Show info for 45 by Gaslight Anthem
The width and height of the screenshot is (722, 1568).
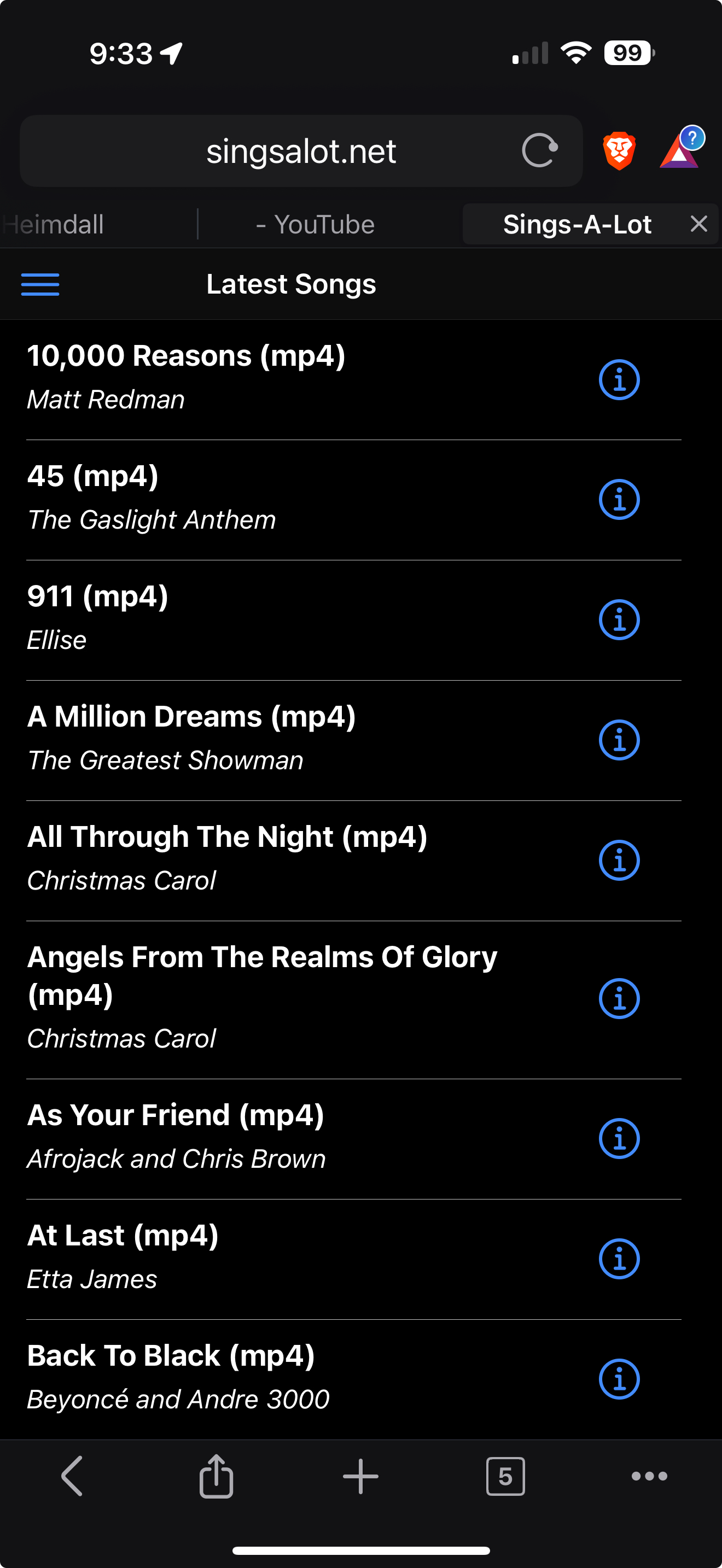[619, 500]
